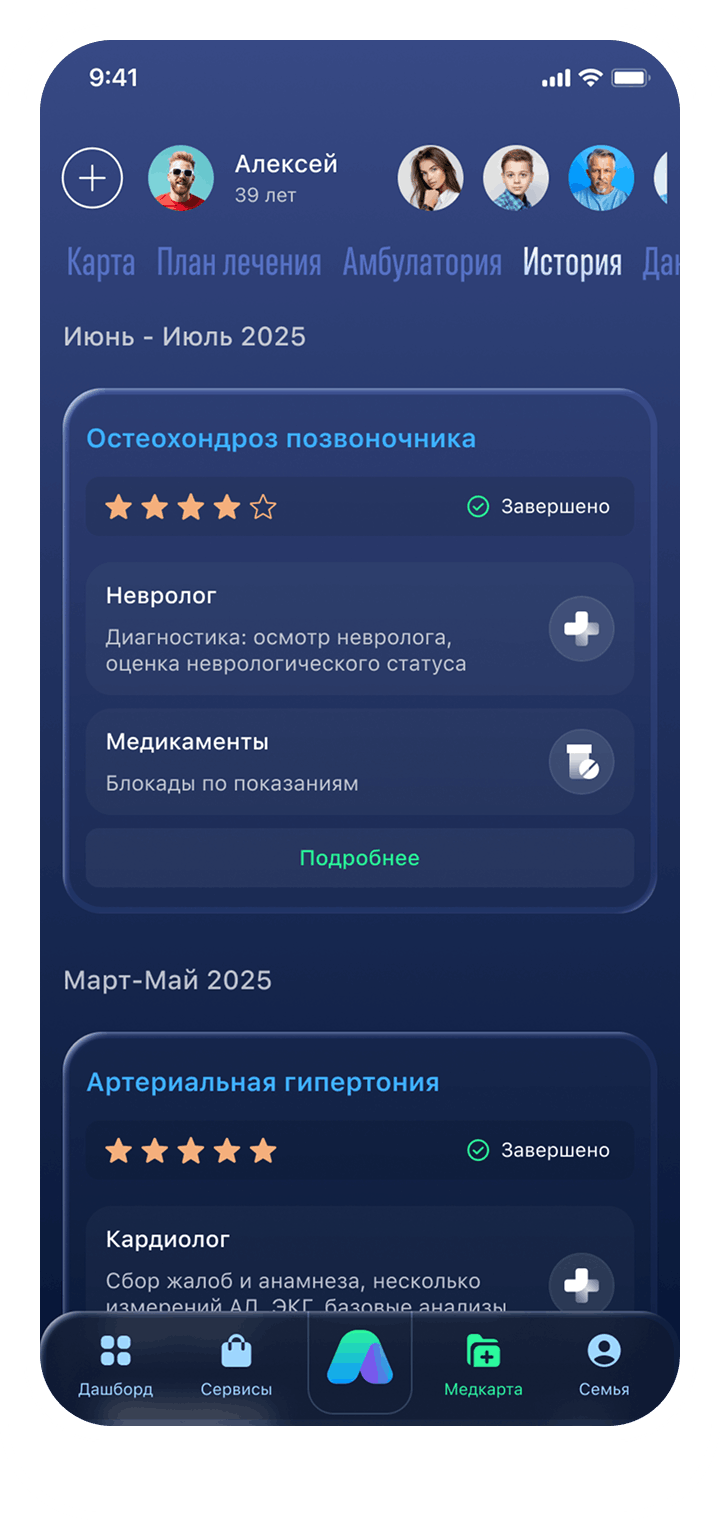
Task: Go to Дашборд in the bottom bar
Action: coord(116,1366)
